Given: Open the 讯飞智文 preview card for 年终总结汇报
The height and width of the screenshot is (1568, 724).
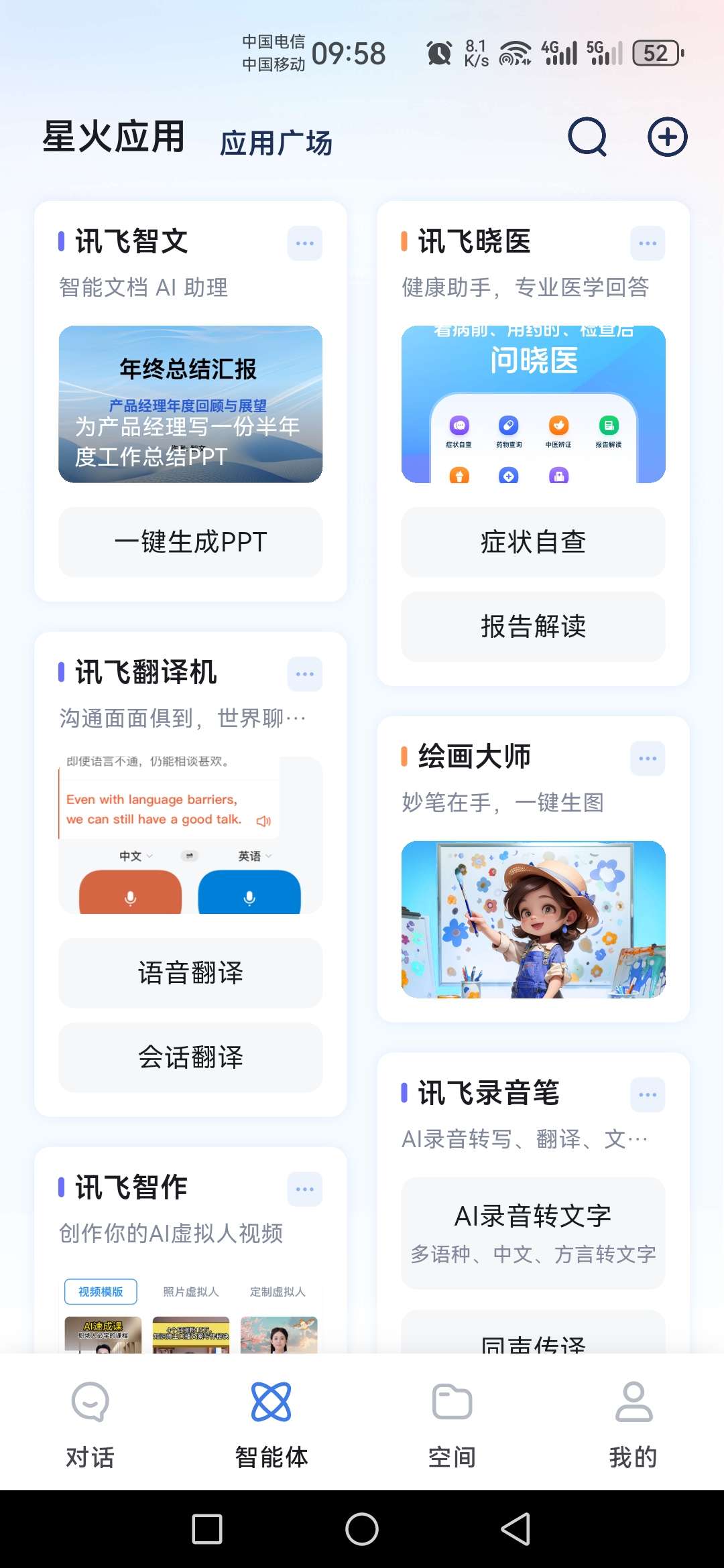Looking at the screenshot, I should click(190, 404).
